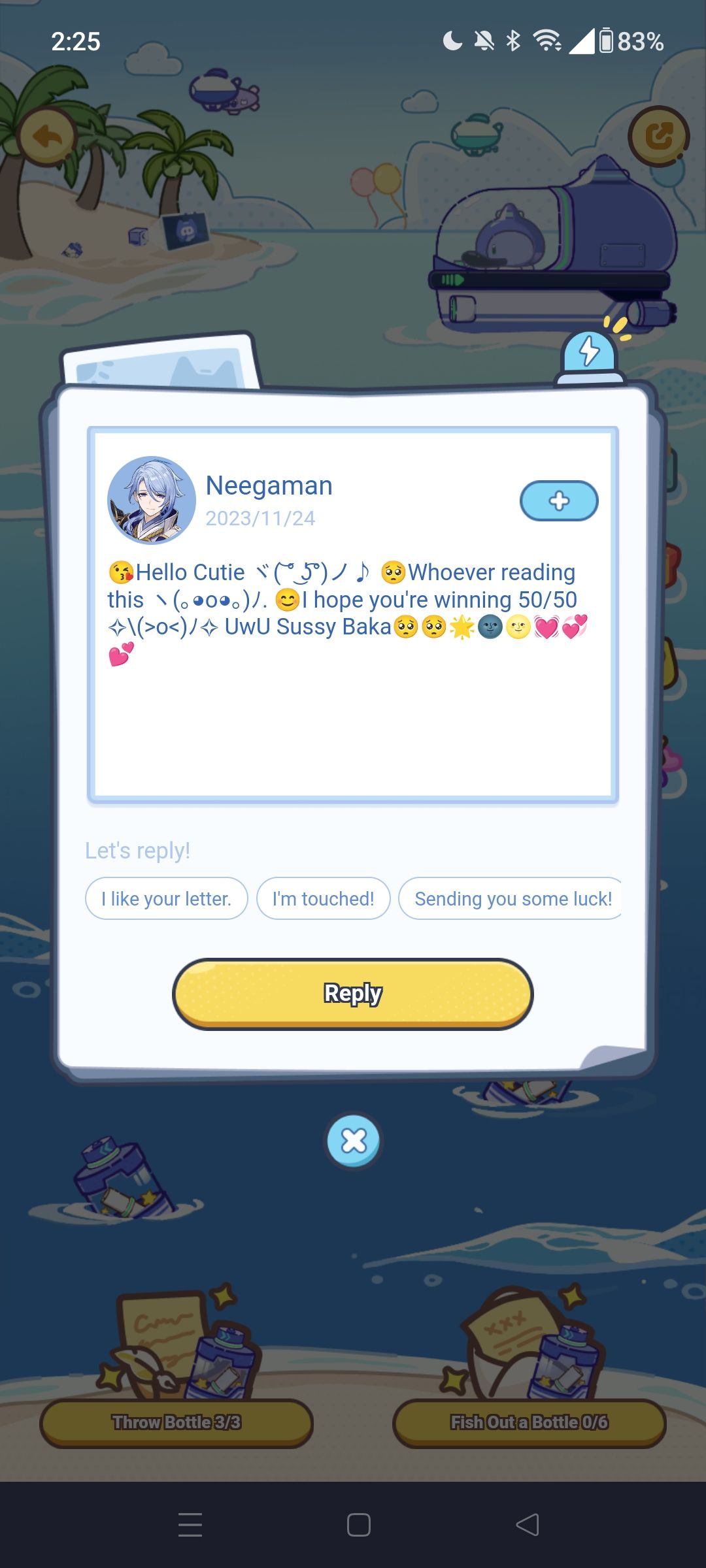Select the "I like your letter." quick reply

tap(166, 899)
